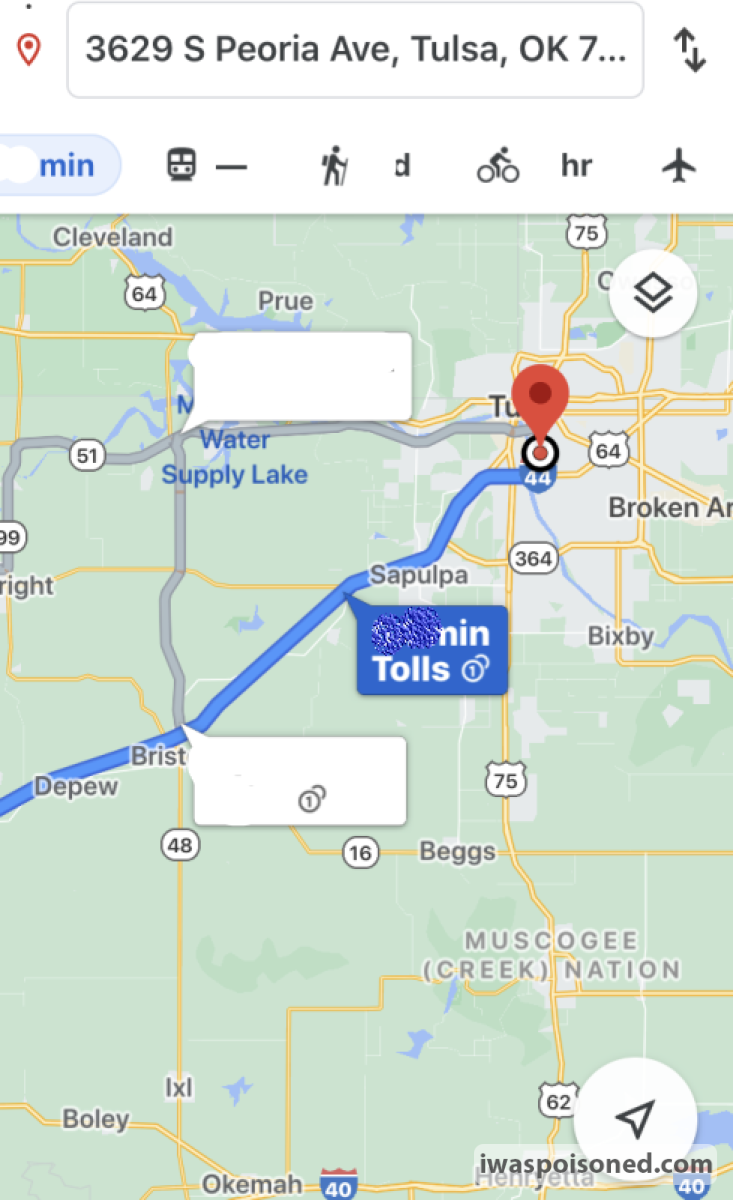Screen dimensions: 733x1200
Task: Edit the 3629 S Peoria Ave destination field
Action: click(x=355, y=50)
